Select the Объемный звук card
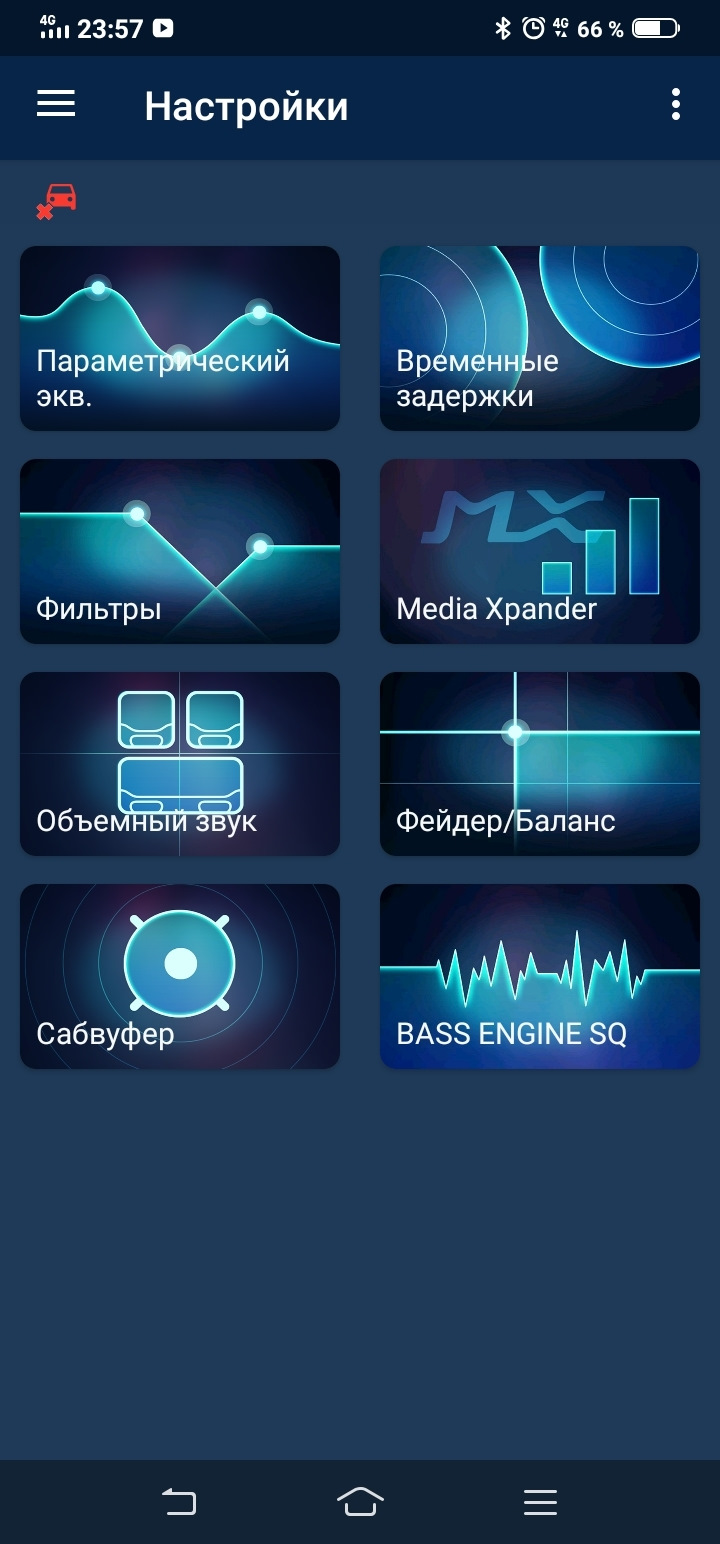 coord(180,764)
